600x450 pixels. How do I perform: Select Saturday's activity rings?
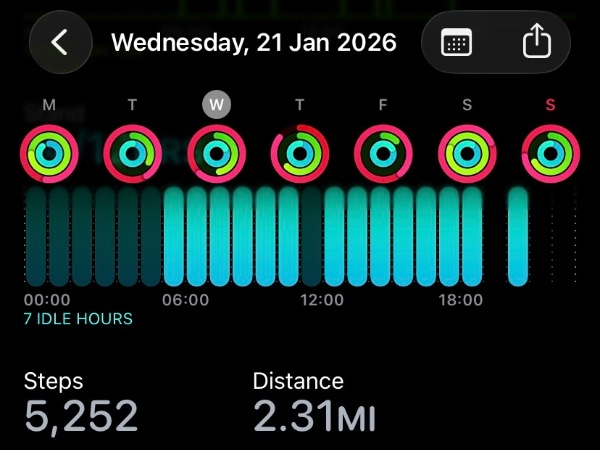tap(466, 153)
